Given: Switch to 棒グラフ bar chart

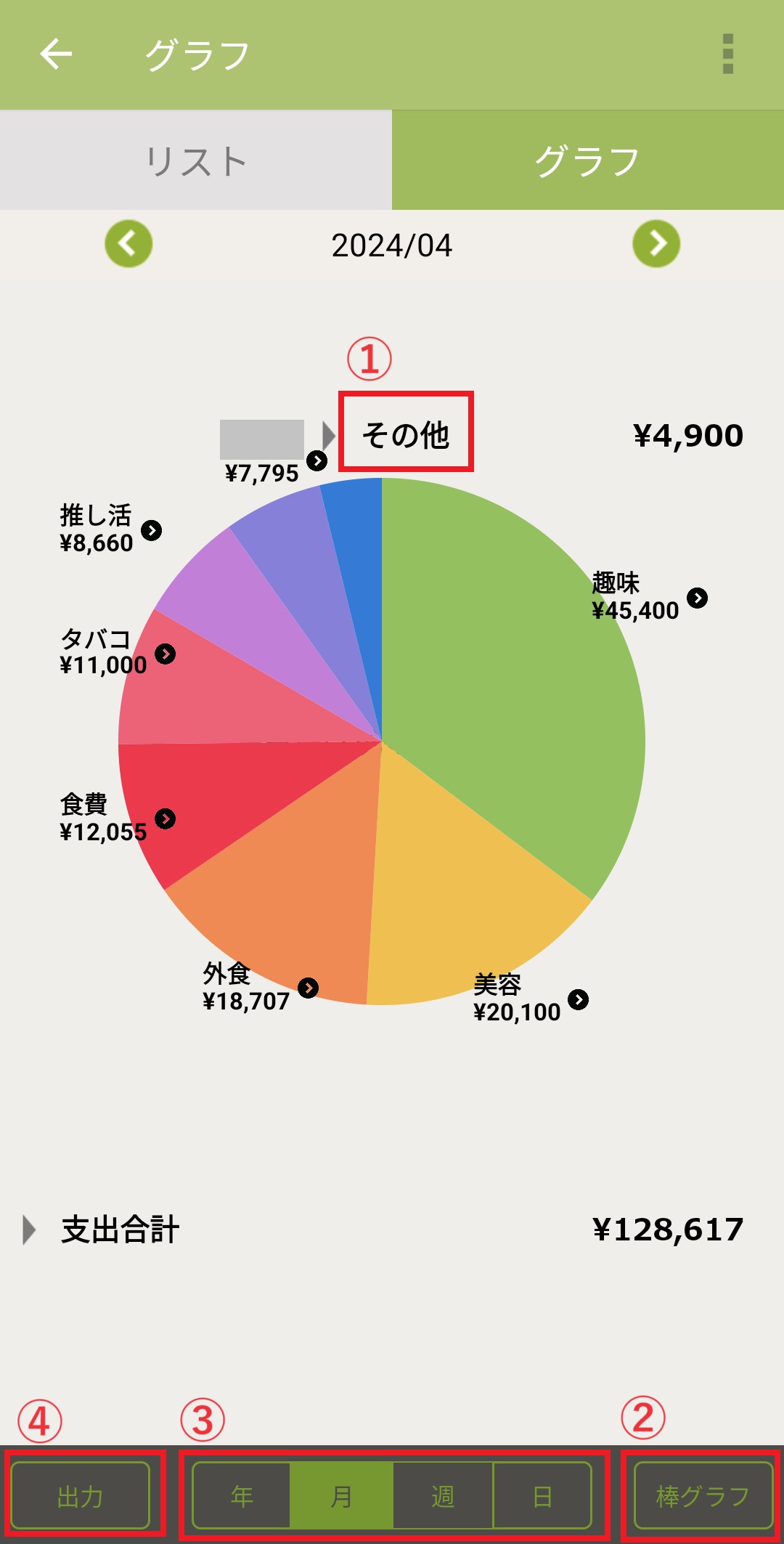Looking at the screenshot, I should click(x=703, y=1496).
